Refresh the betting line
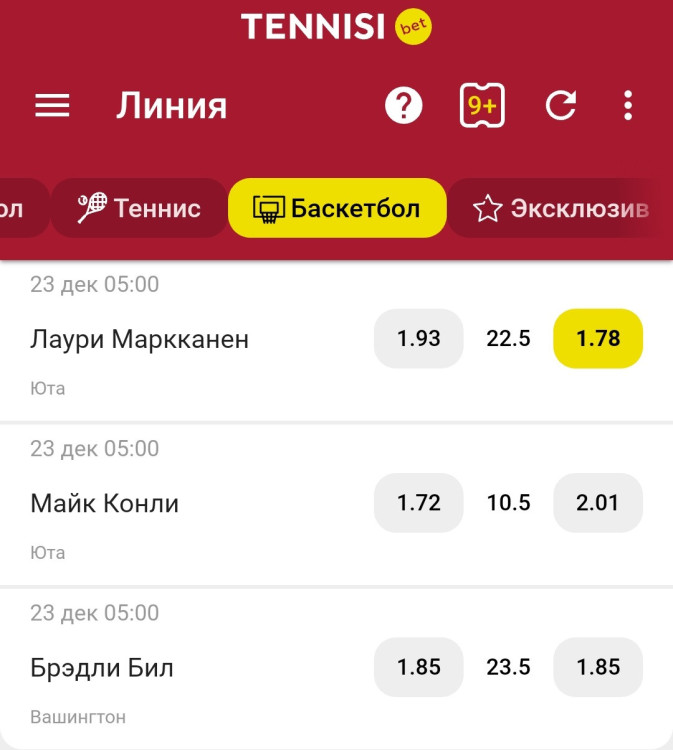The image size is (673, 750). (x=560, y=106)
